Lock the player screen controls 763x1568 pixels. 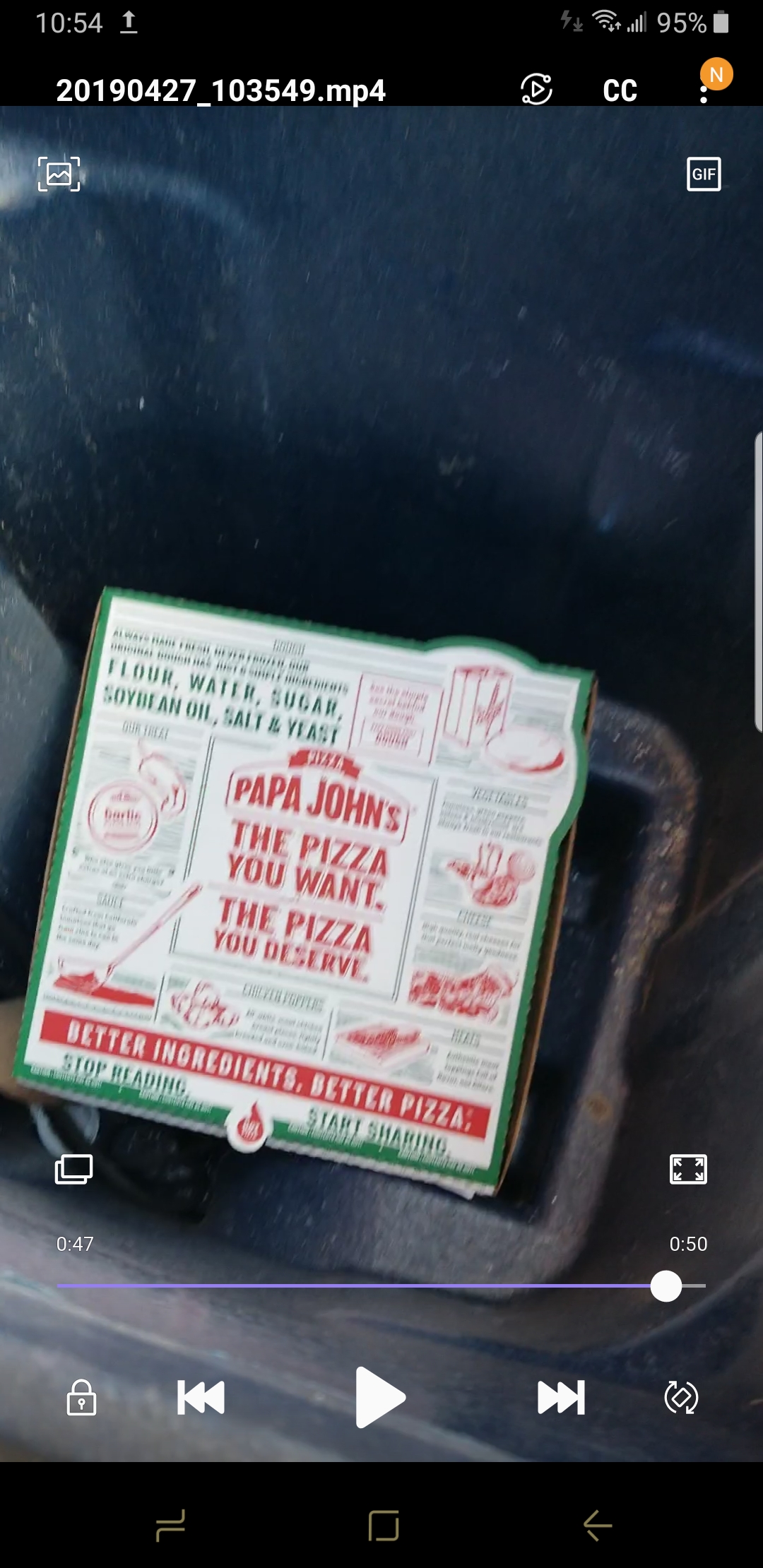[x=81, y=1397]
